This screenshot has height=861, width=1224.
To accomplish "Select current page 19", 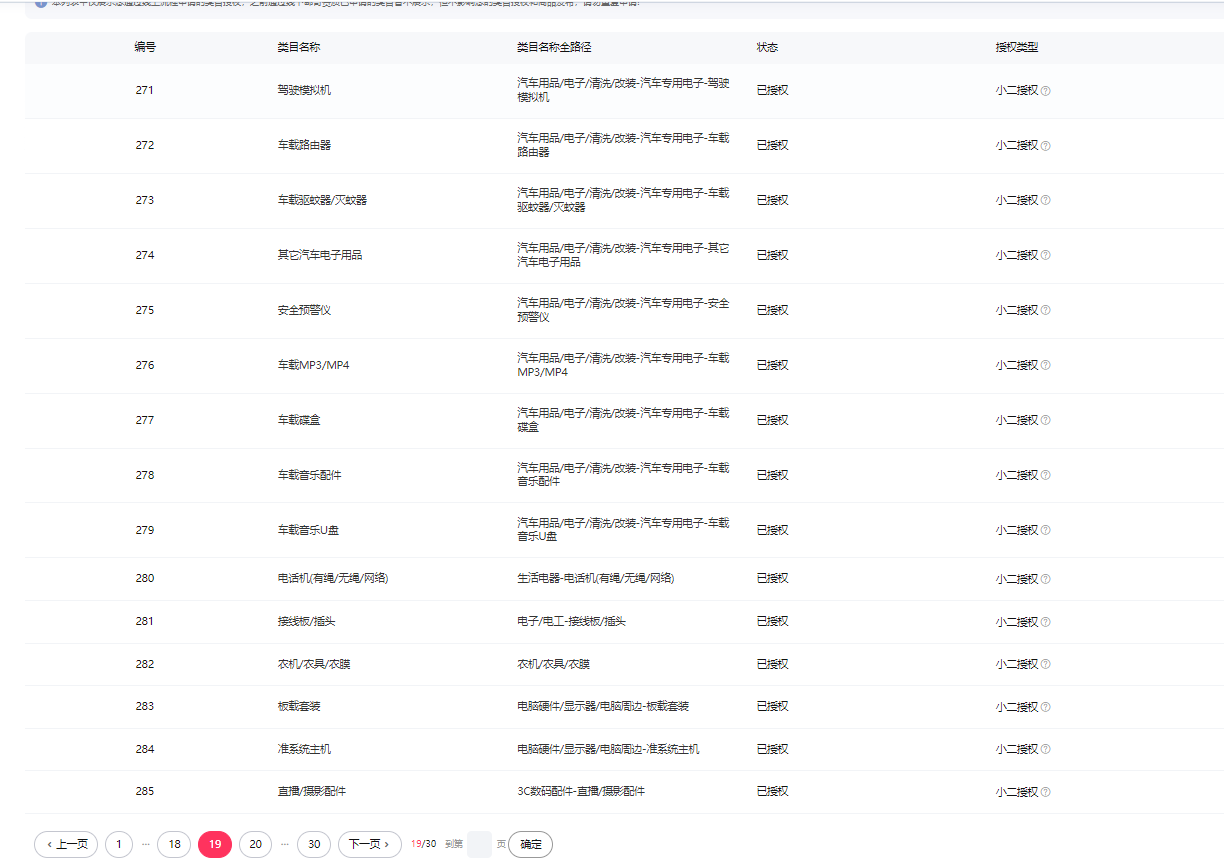I will (x=215, y=844).
